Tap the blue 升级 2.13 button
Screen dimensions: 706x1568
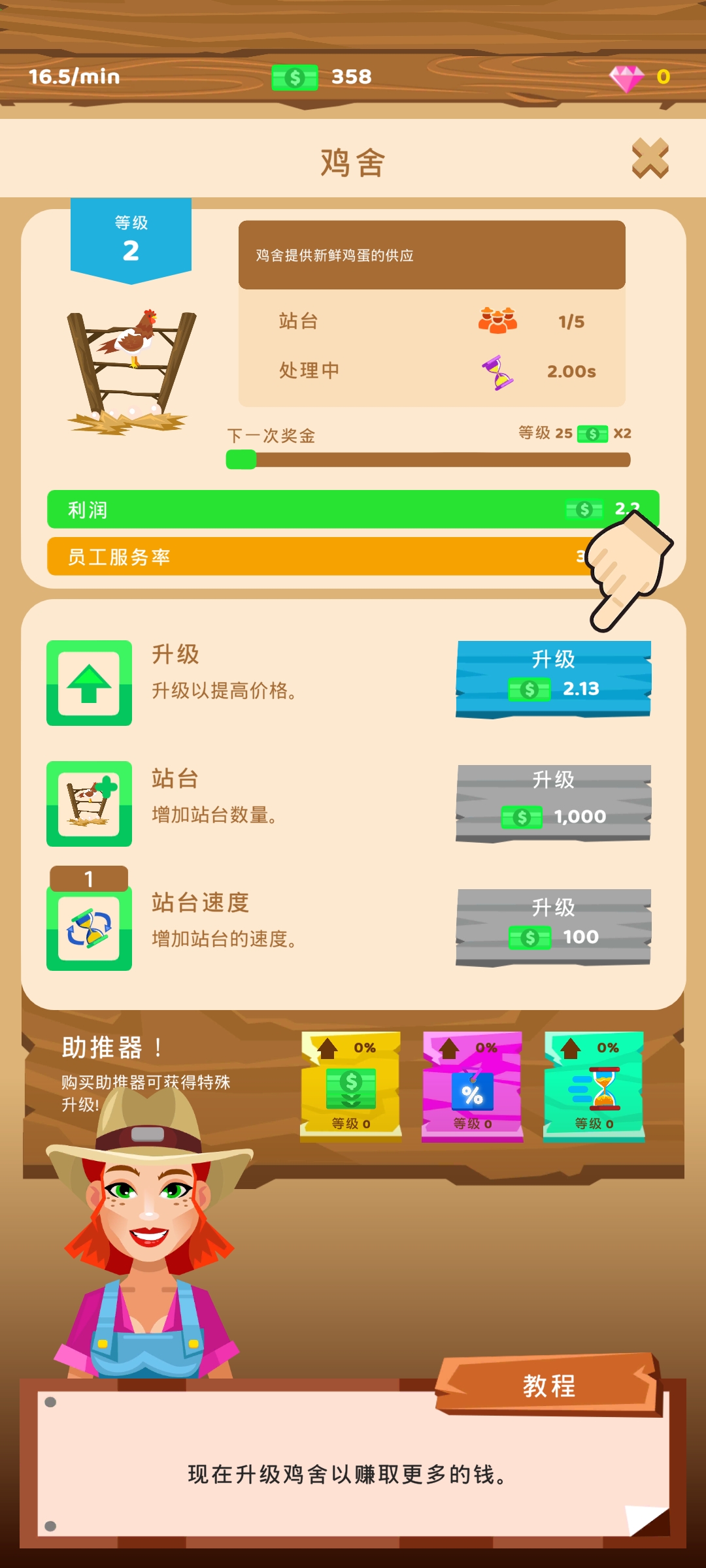coord(553,678)
